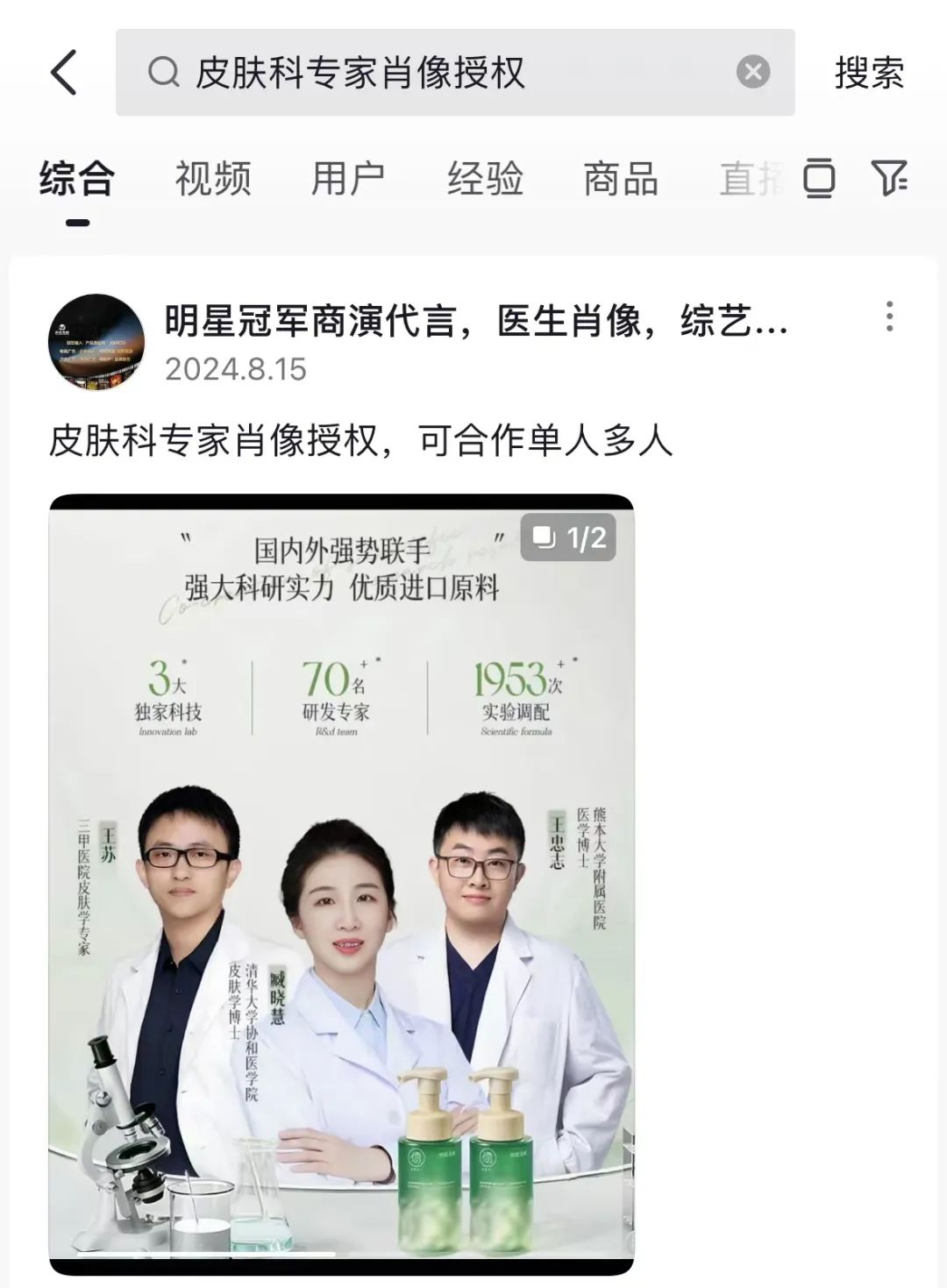Clear the search text

(x=752, y=72)
